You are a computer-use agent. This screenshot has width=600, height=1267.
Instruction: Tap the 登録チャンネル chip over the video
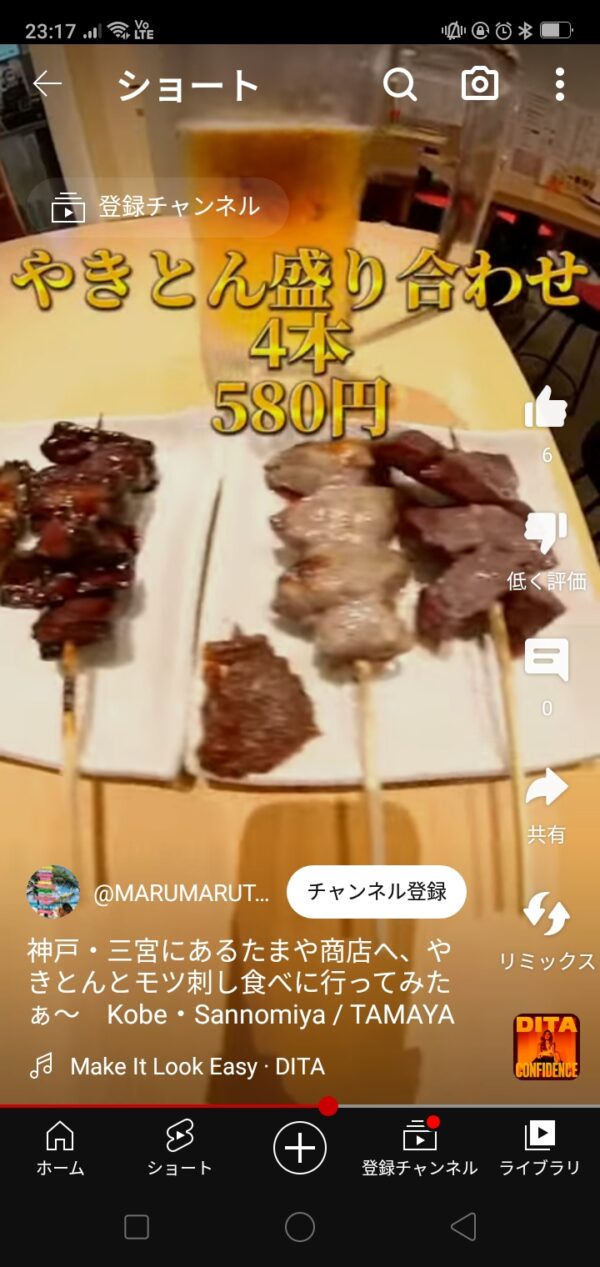click(158, 207)
